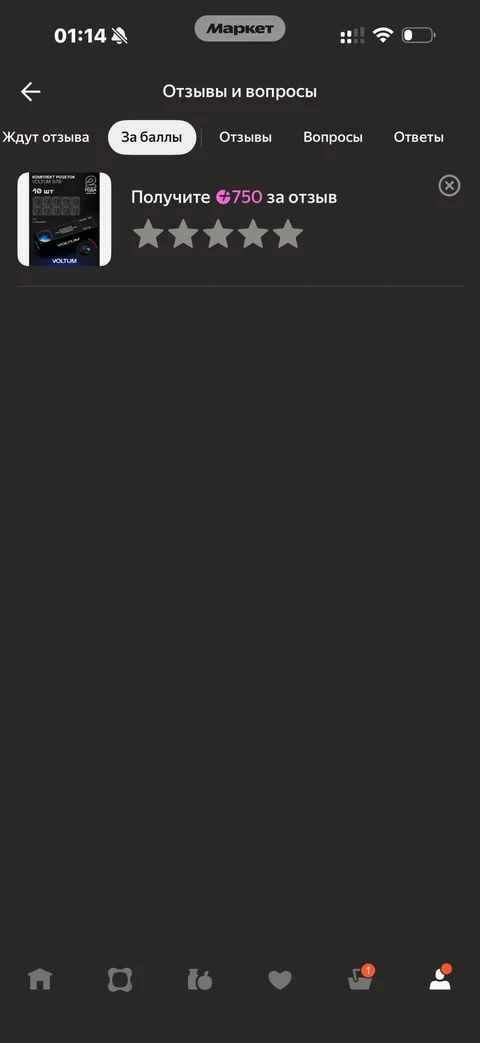The image size is (480, 1043).
Task: Dismiss the 750 points review offer
Action: pos(449,186)
